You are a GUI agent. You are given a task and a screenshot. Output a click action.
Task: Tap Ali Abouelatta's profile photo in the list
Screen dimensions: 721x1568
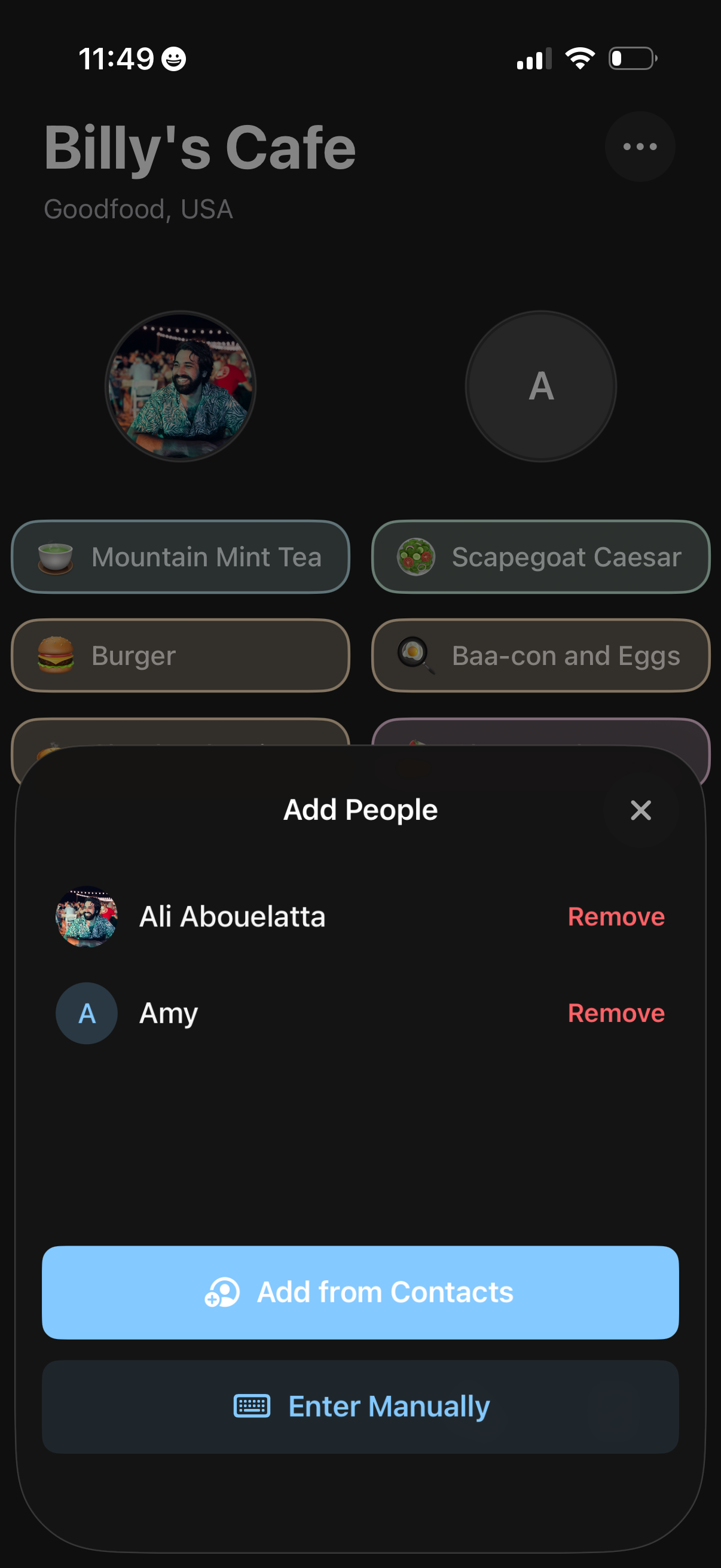tap(85, 917)
